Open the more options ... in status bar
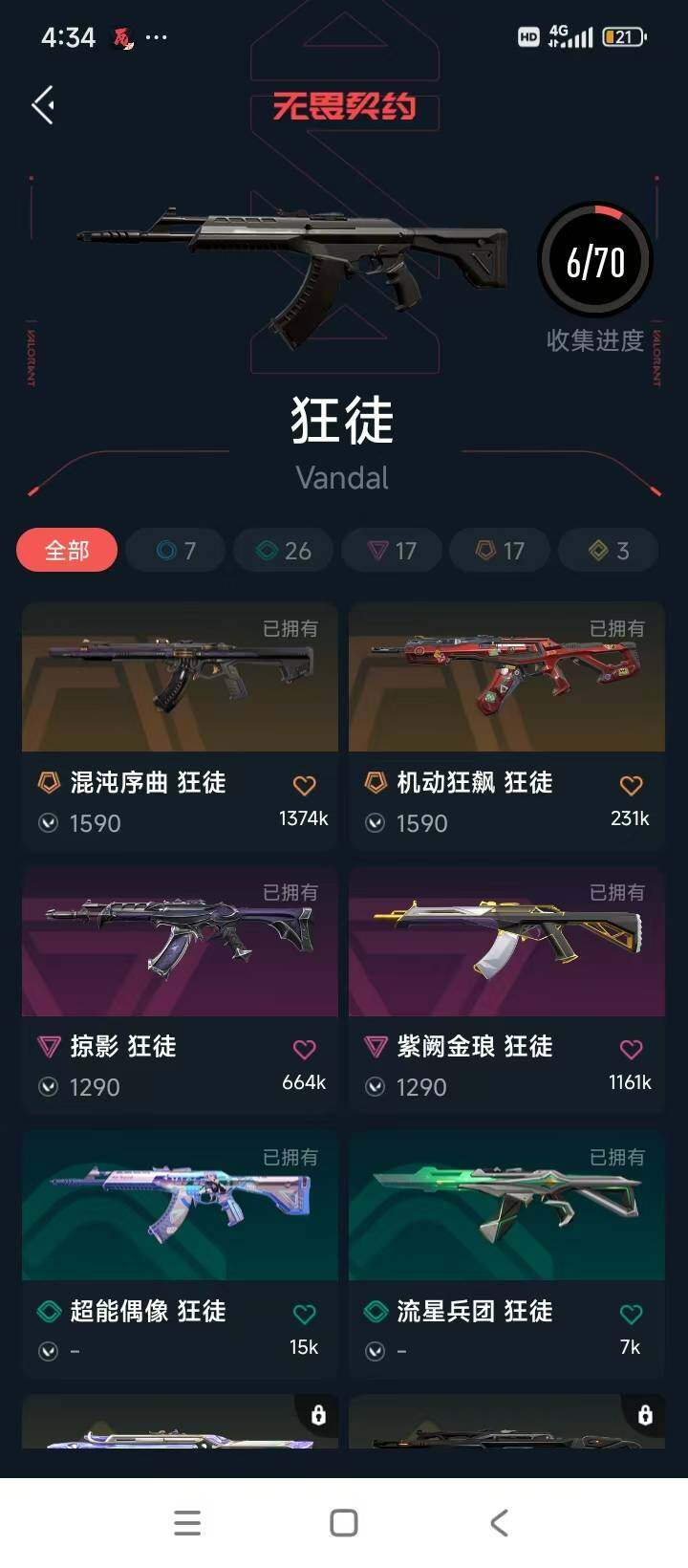This screenshot has height=1568, width=688. [x=156, y=38]
